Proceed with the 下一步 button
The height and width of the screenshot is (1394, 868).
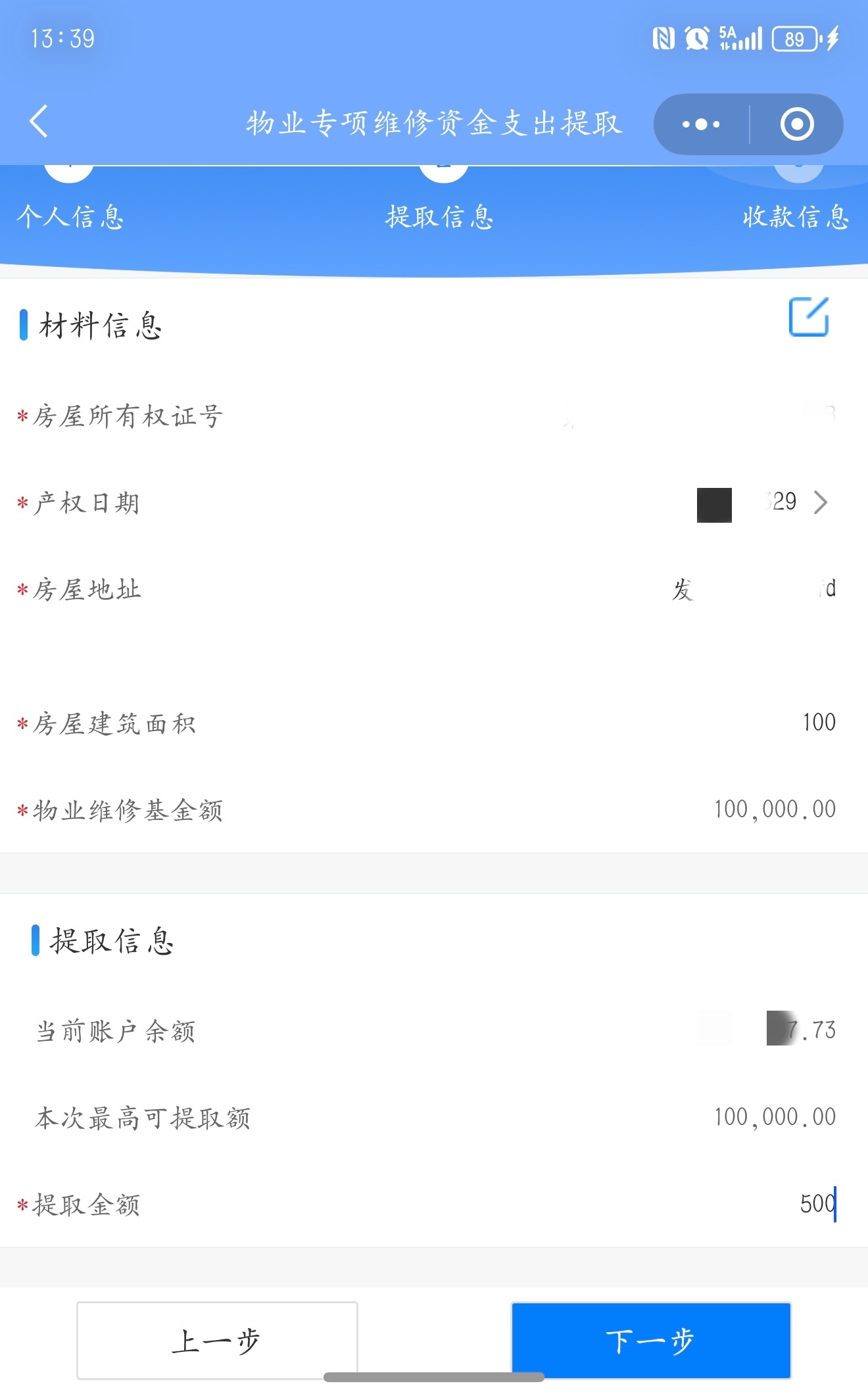point(651,1341)
